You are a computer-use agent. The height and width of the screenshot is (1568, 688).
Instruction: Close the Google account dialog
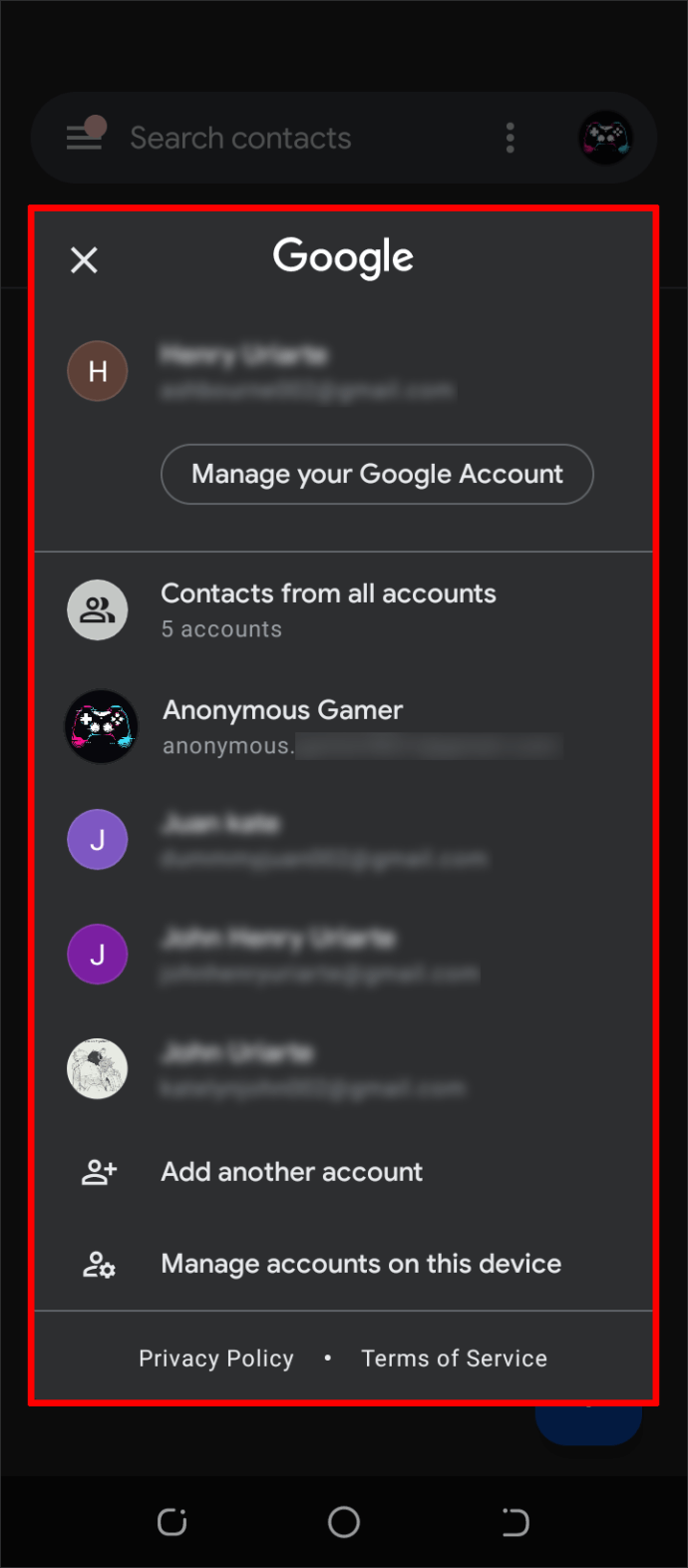pyautogui.click(x=85, y=260)
